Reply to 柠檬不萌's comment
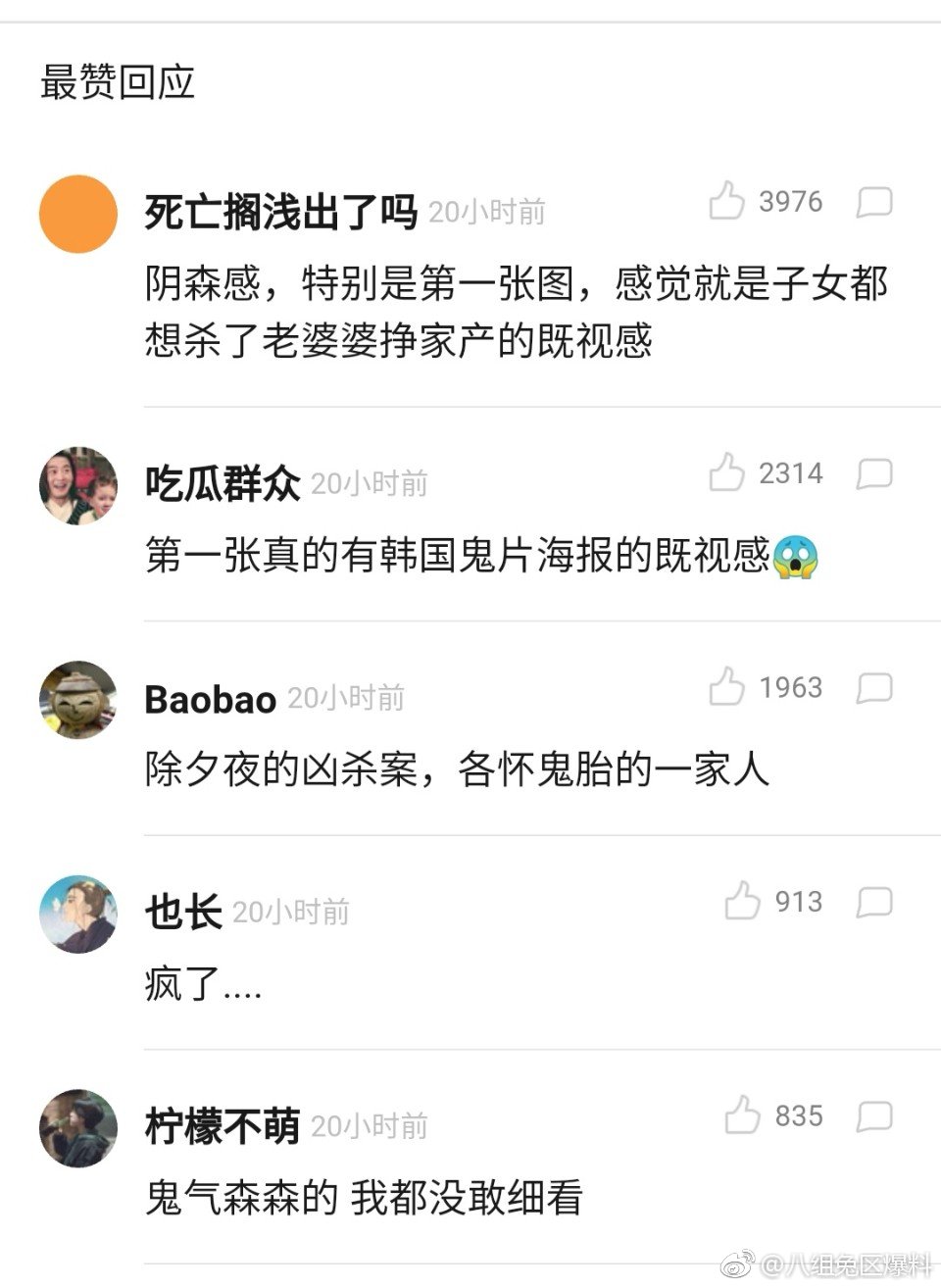 coord(873,1115)
